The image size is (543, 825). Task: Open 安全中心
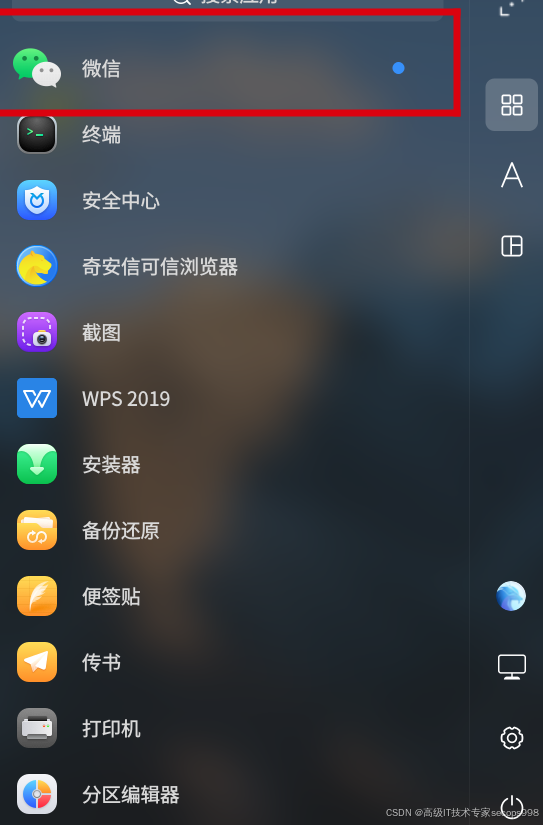point(227,200)
